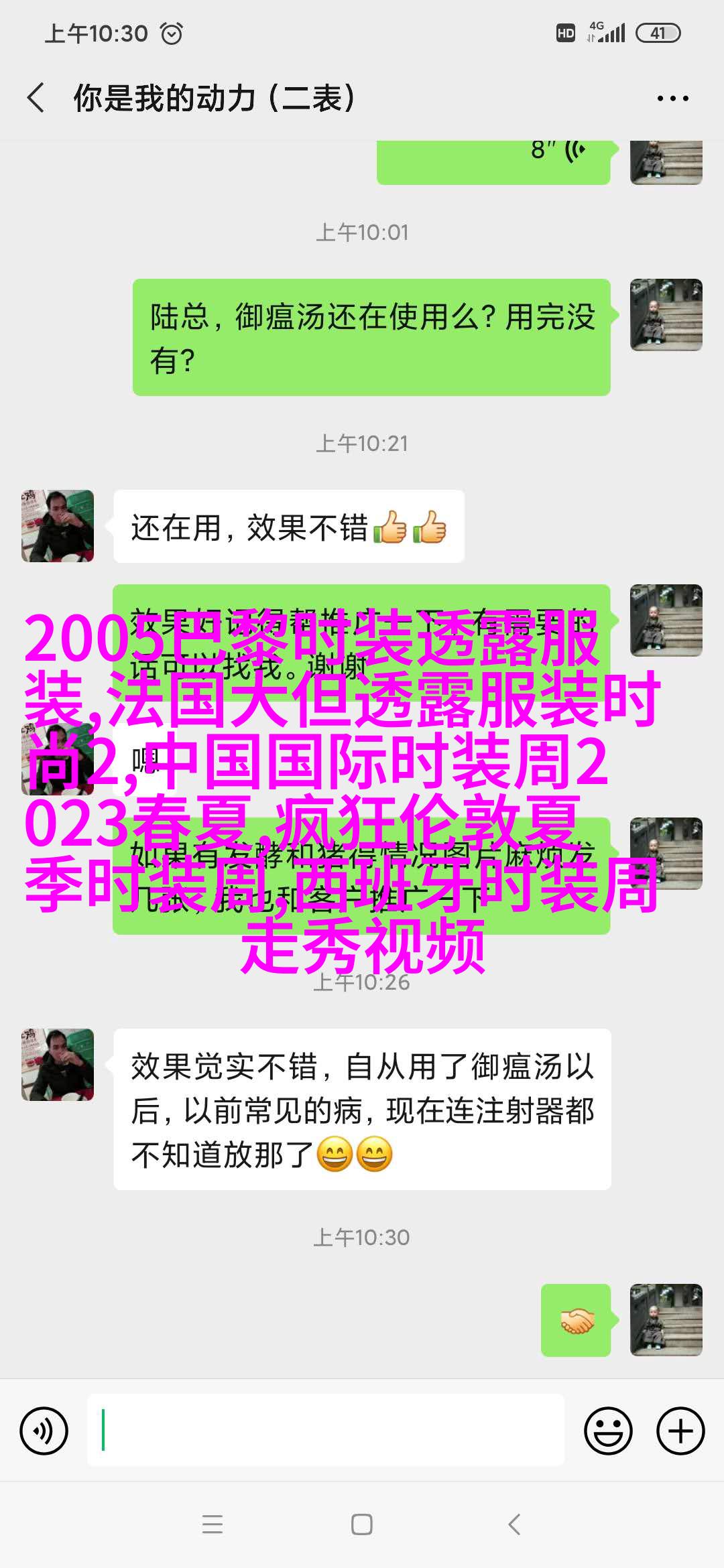Open avatar beside the handshake emoji message
724x1568 pixels.
click(x=666, y=1320)
